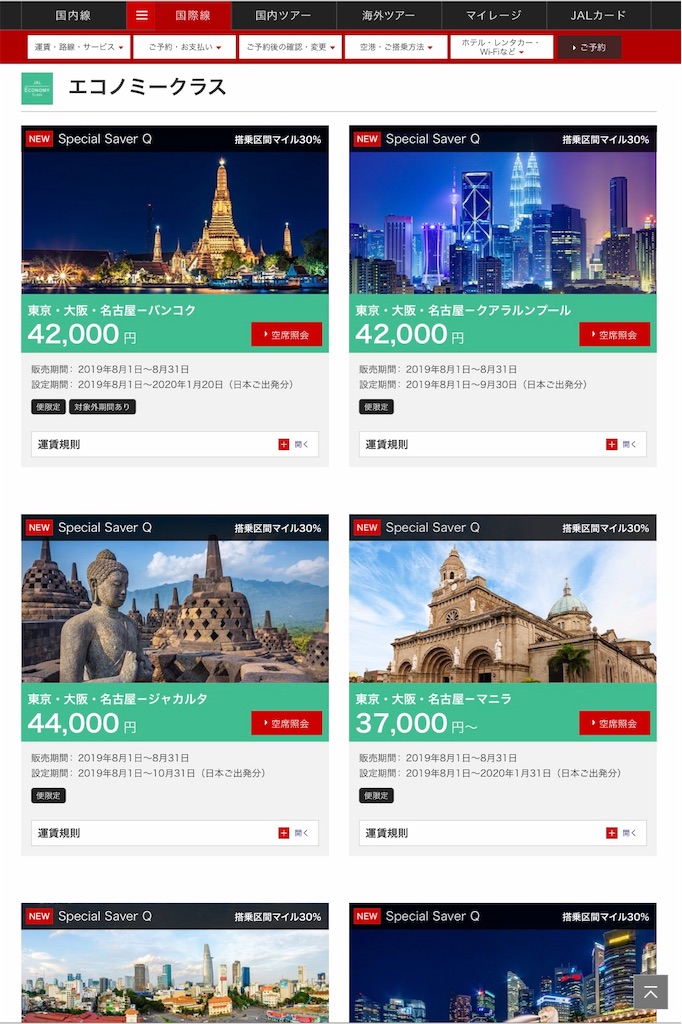Image resolution: width=682 pixels, height=1024 pixels.
Task: Switch to the 海外ツアー tab
Action: 388,15
